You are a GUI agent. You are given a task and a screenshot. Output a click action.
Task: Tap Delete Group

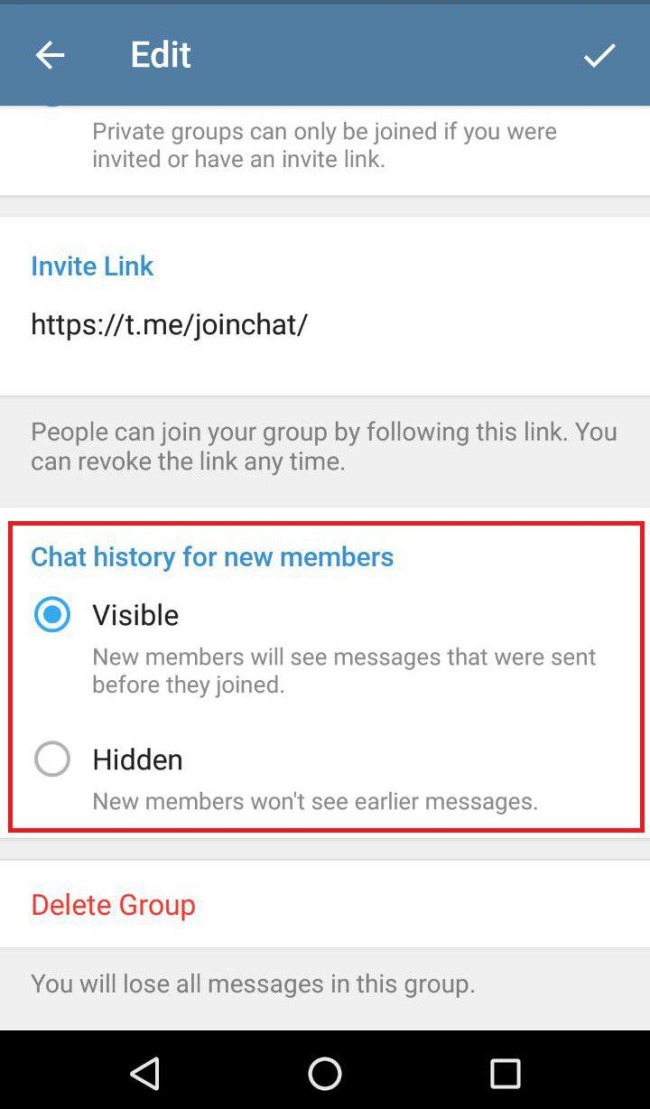pyautogui.click(x=113, y=904)
